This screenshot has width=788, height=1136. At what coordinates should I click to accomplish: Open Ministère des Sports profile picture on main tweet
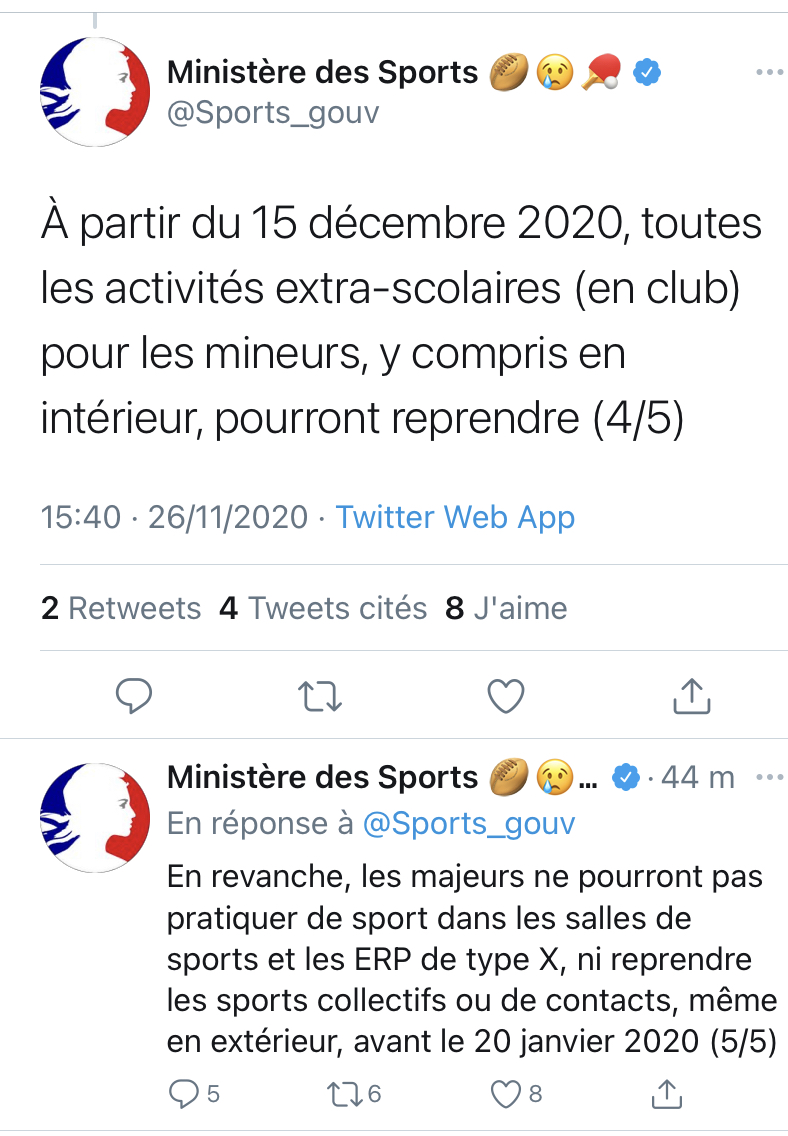click(95, 92)
